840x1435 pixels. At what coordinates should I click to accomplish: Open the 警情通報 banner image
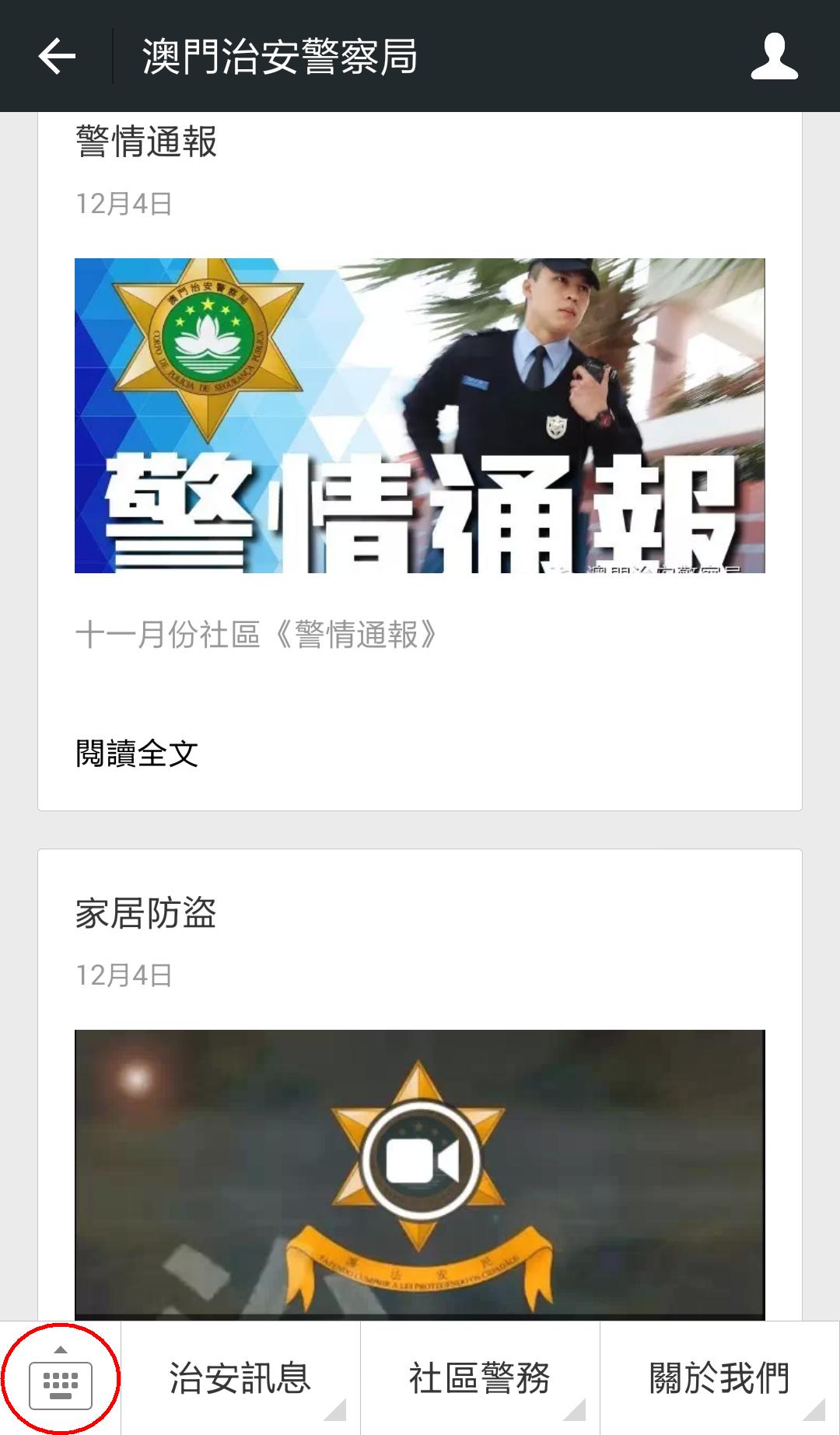click(x=420, y=415)
